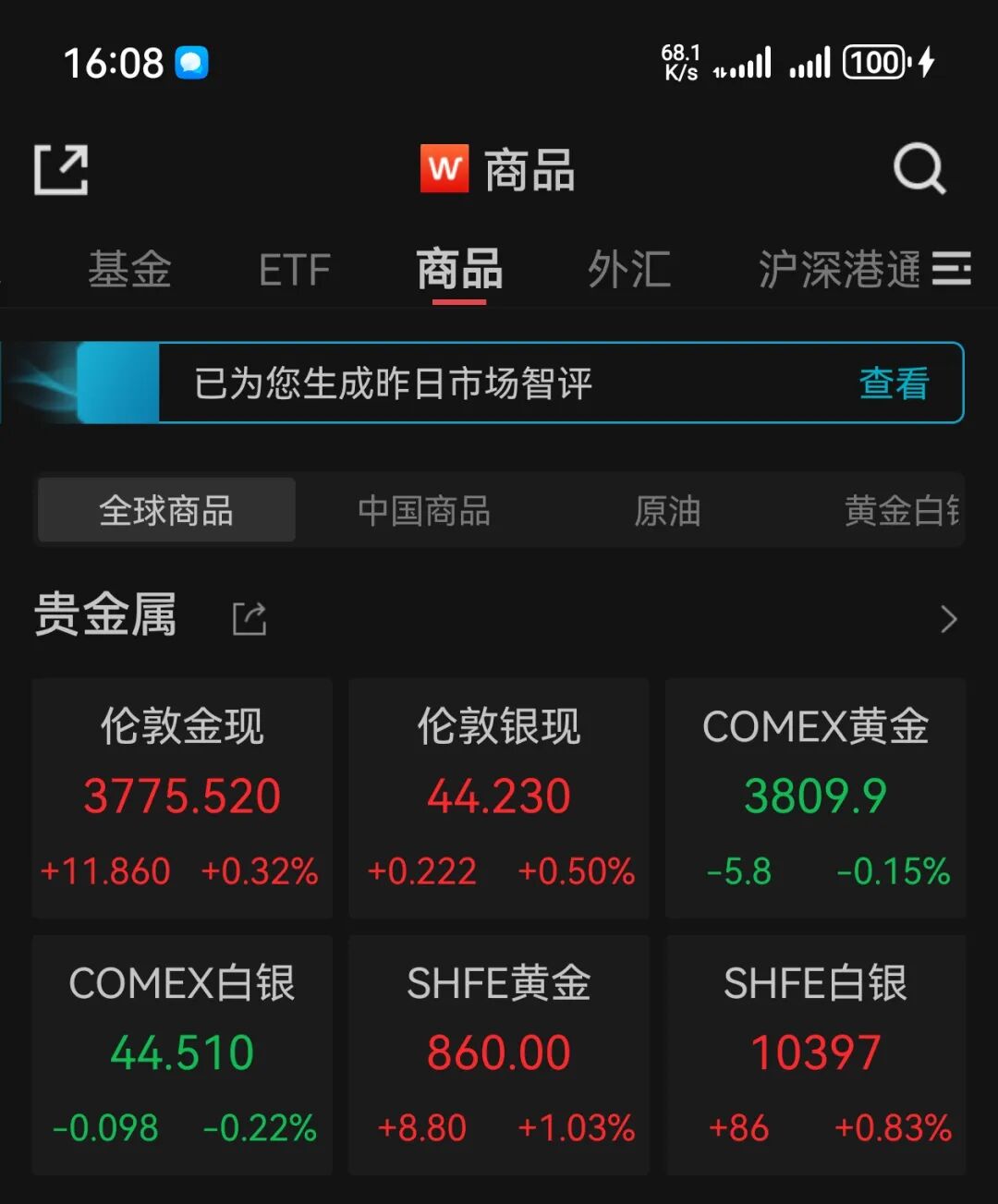Viewport: 998px width, 1204px height.
Task: Select the 全球商品 segment
Action: [x=166, y=510]
